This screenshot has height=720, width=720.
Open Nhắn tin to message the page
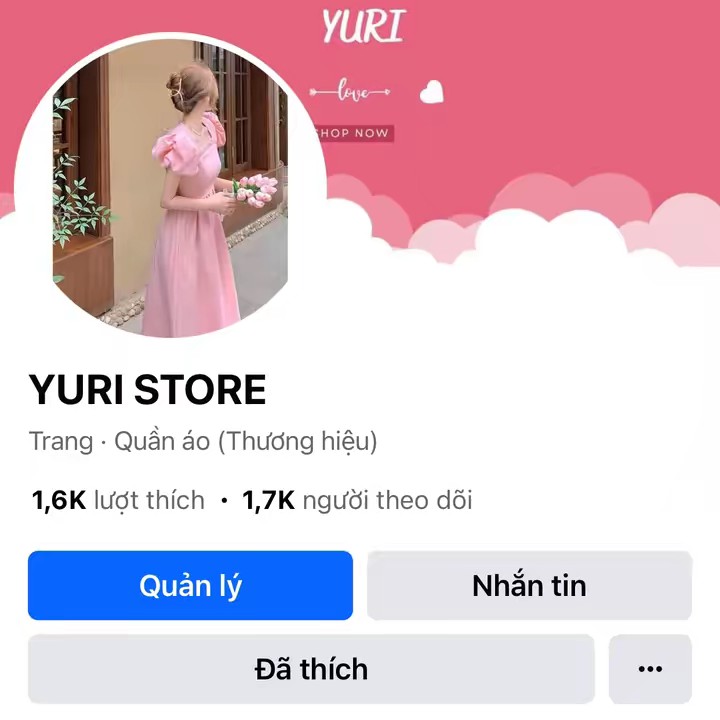point(529,585)
